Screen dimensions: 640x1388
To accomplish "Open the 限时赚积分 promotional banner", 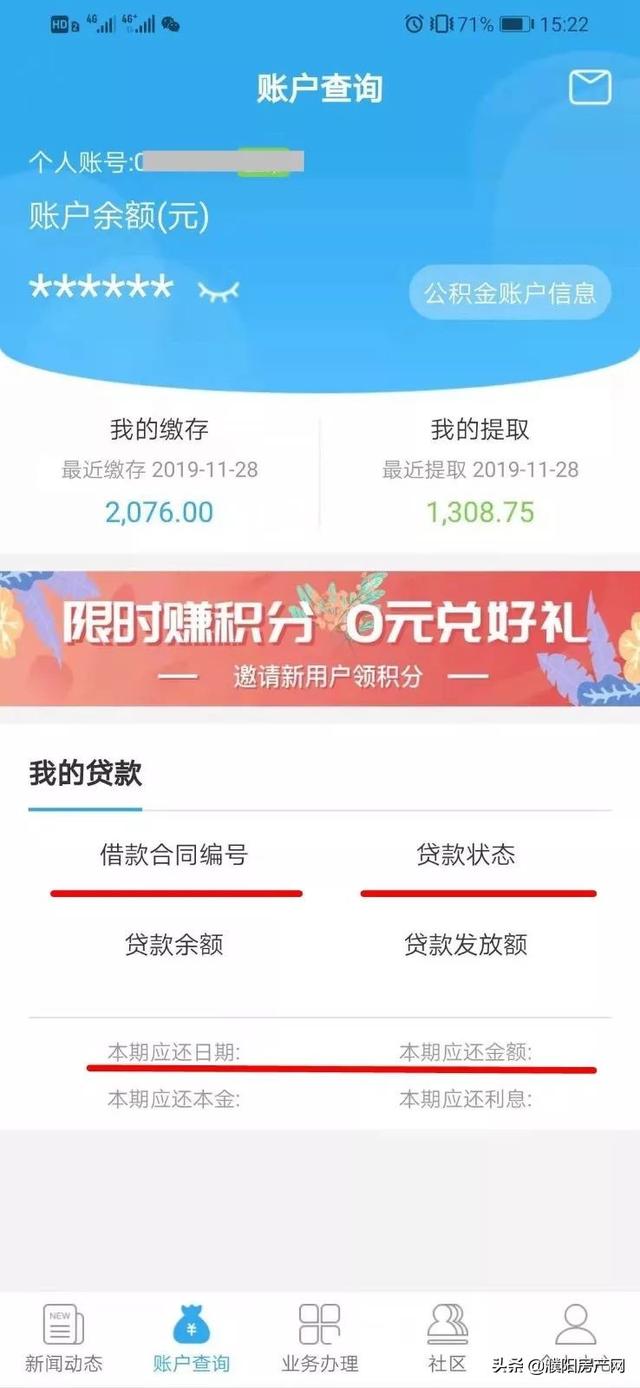I will pos(320,638).
